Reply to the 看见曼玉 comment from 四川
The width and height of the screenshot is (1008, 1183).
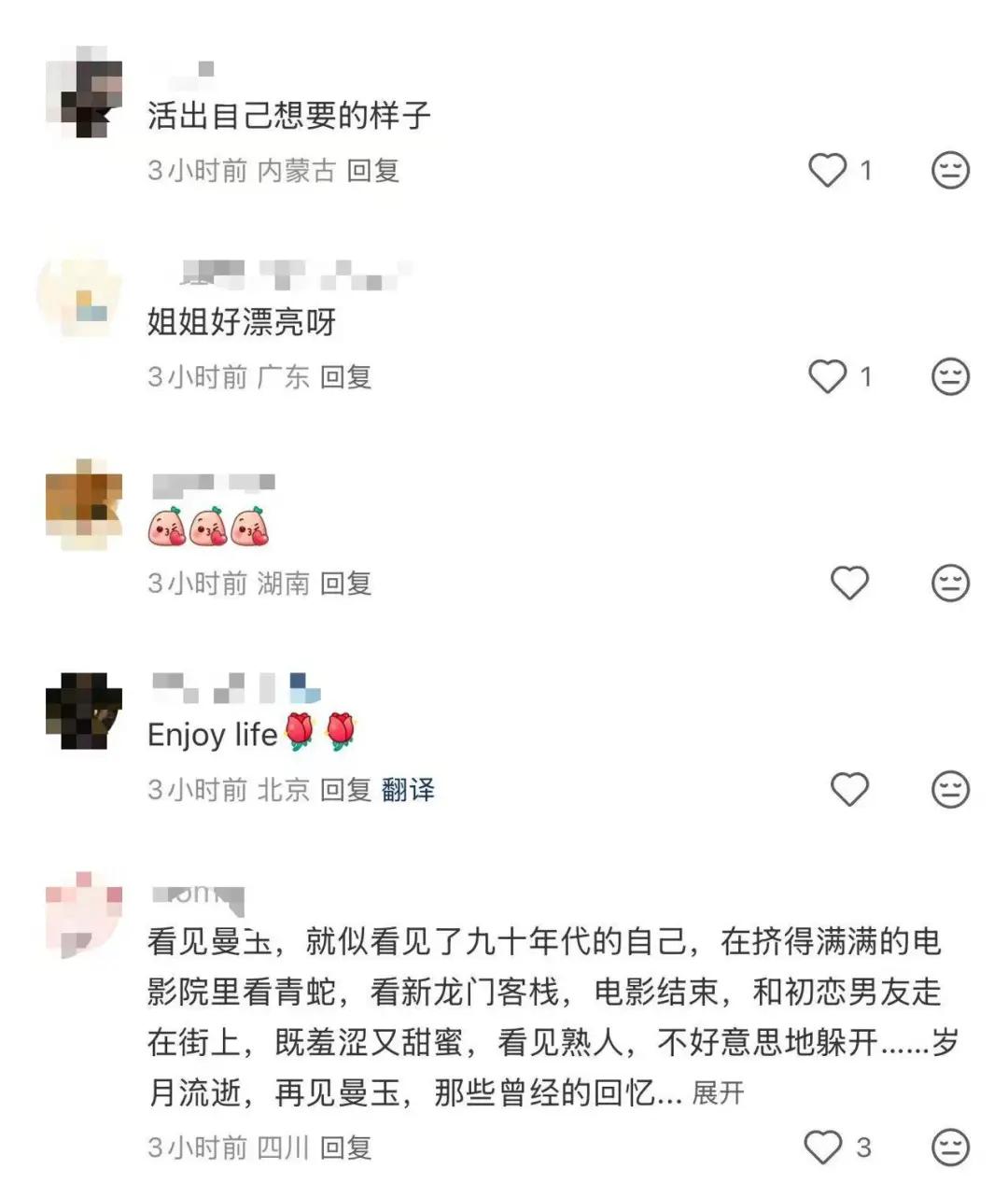coord(345,1147)
